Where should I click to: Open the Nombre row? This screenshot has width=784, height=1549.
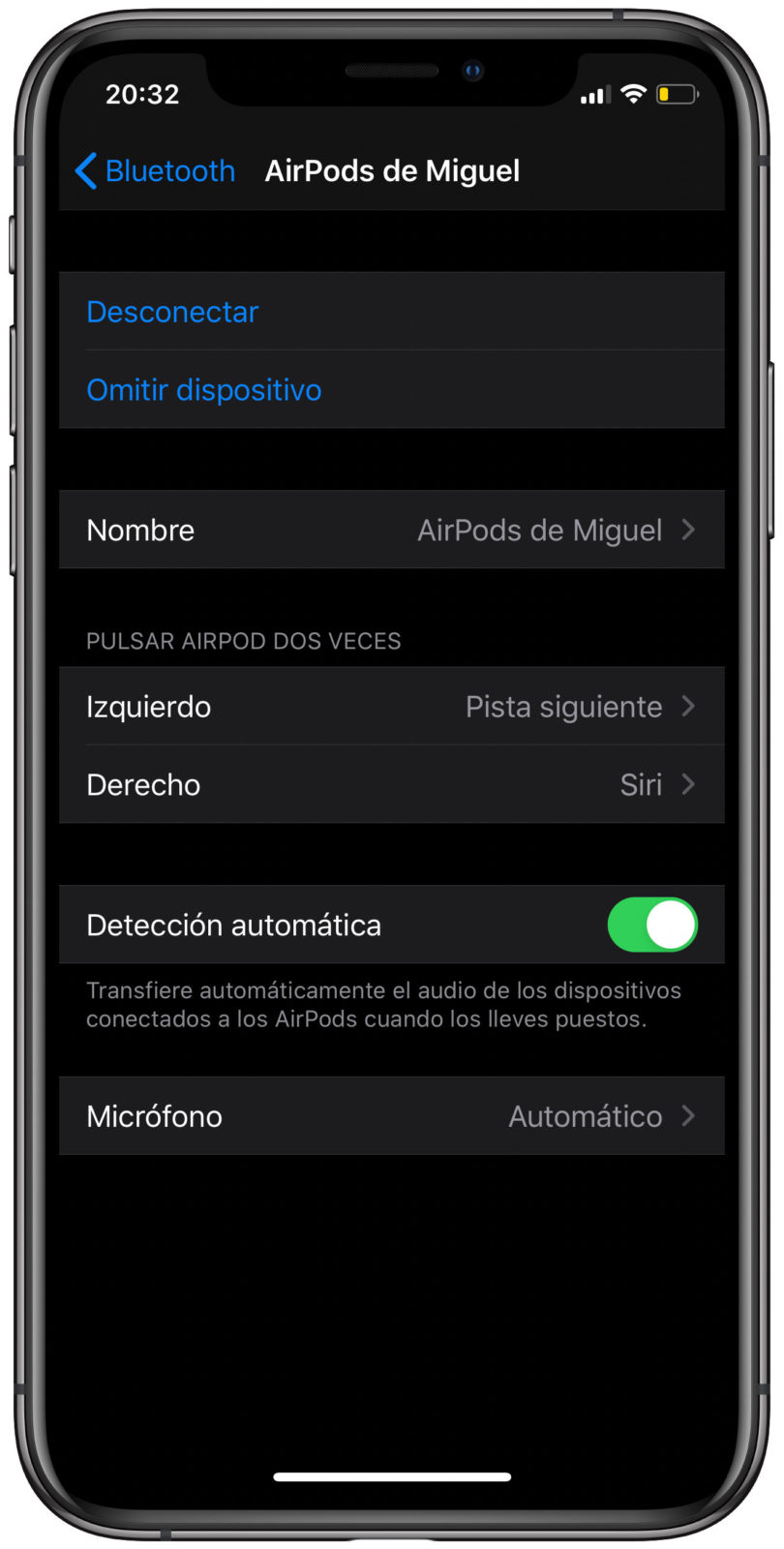pyautogui.click(x=391, y=530)
